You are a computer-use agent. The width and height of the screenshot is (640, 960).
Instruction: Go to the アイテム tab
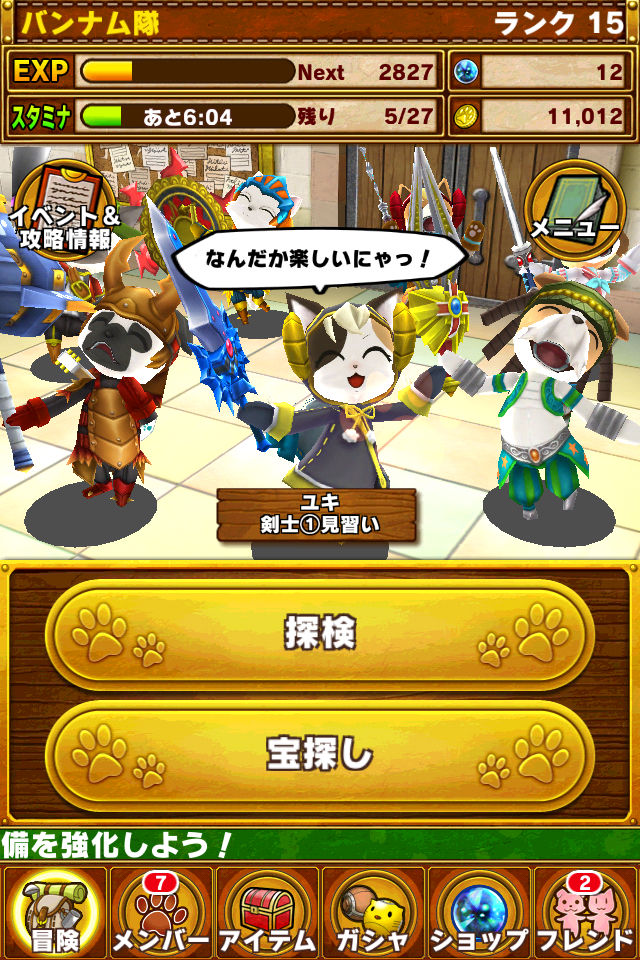pos(266,912)
